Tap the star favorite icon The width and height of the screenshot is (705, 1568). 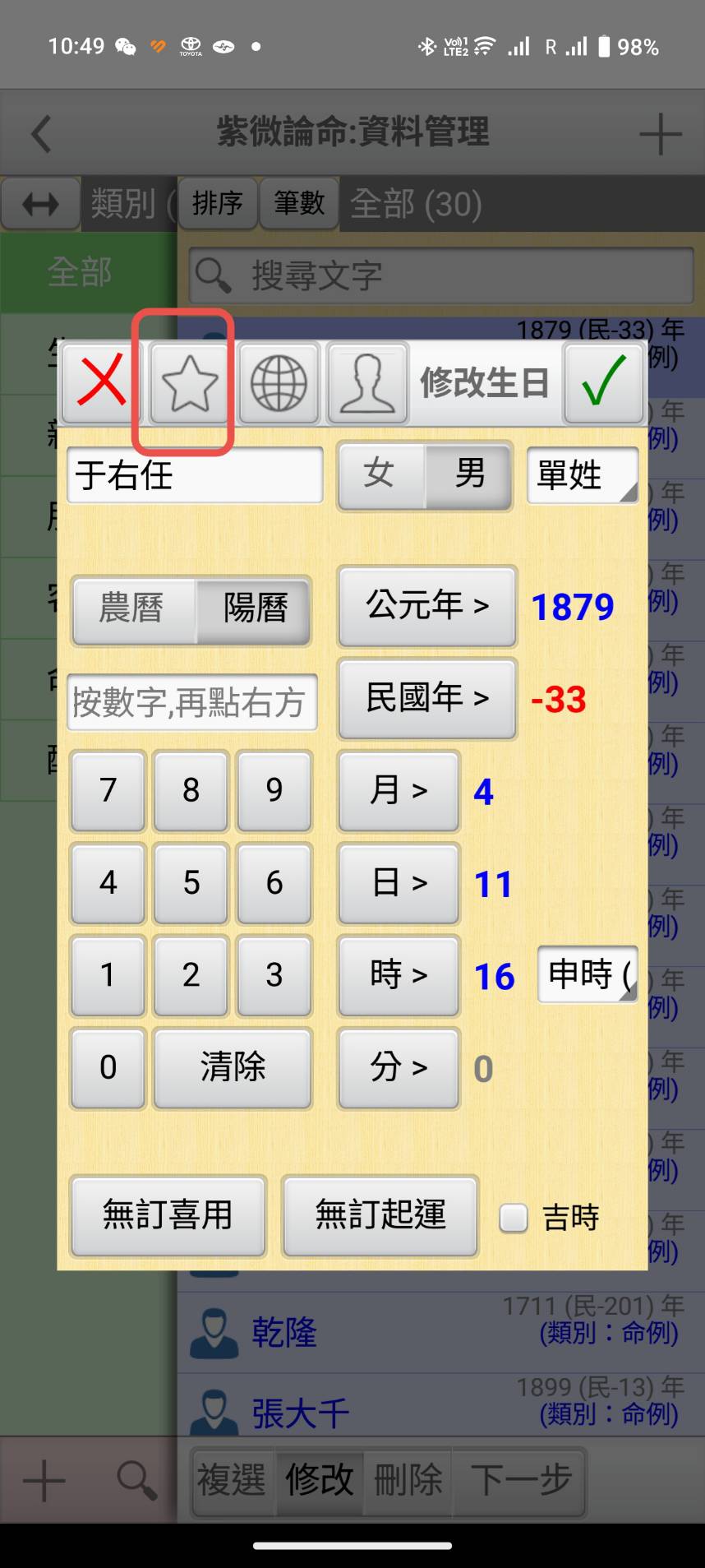pos(190,383)
